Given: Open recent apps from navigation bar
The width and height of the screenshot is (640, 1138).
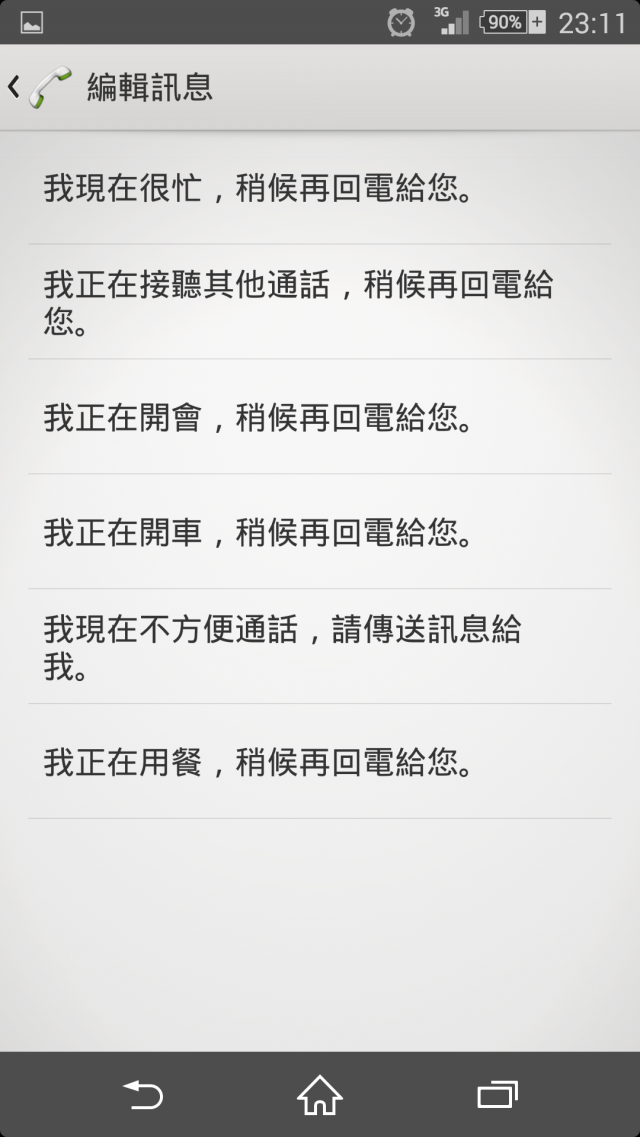Looking at the screenshot, I should [498, 1095].
